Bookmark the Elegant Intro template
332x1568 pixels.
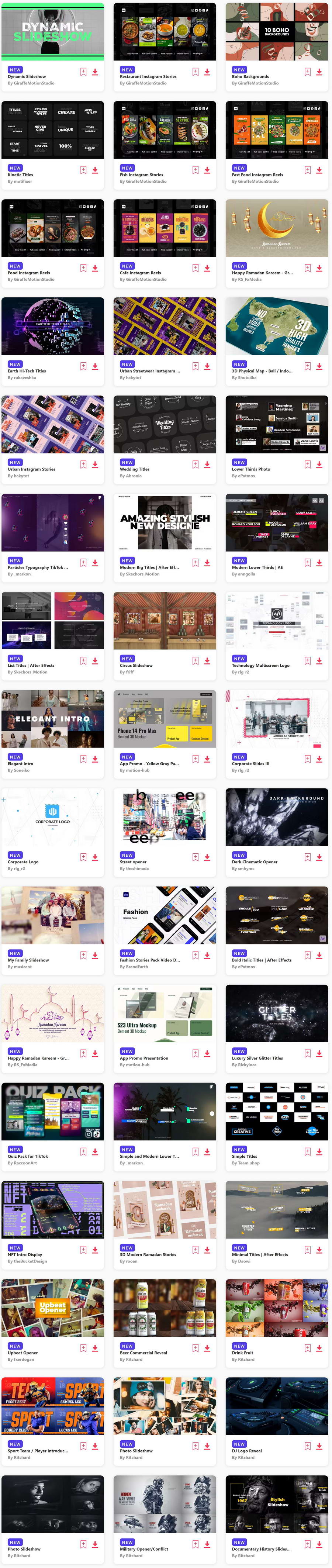tap(83, 759)
